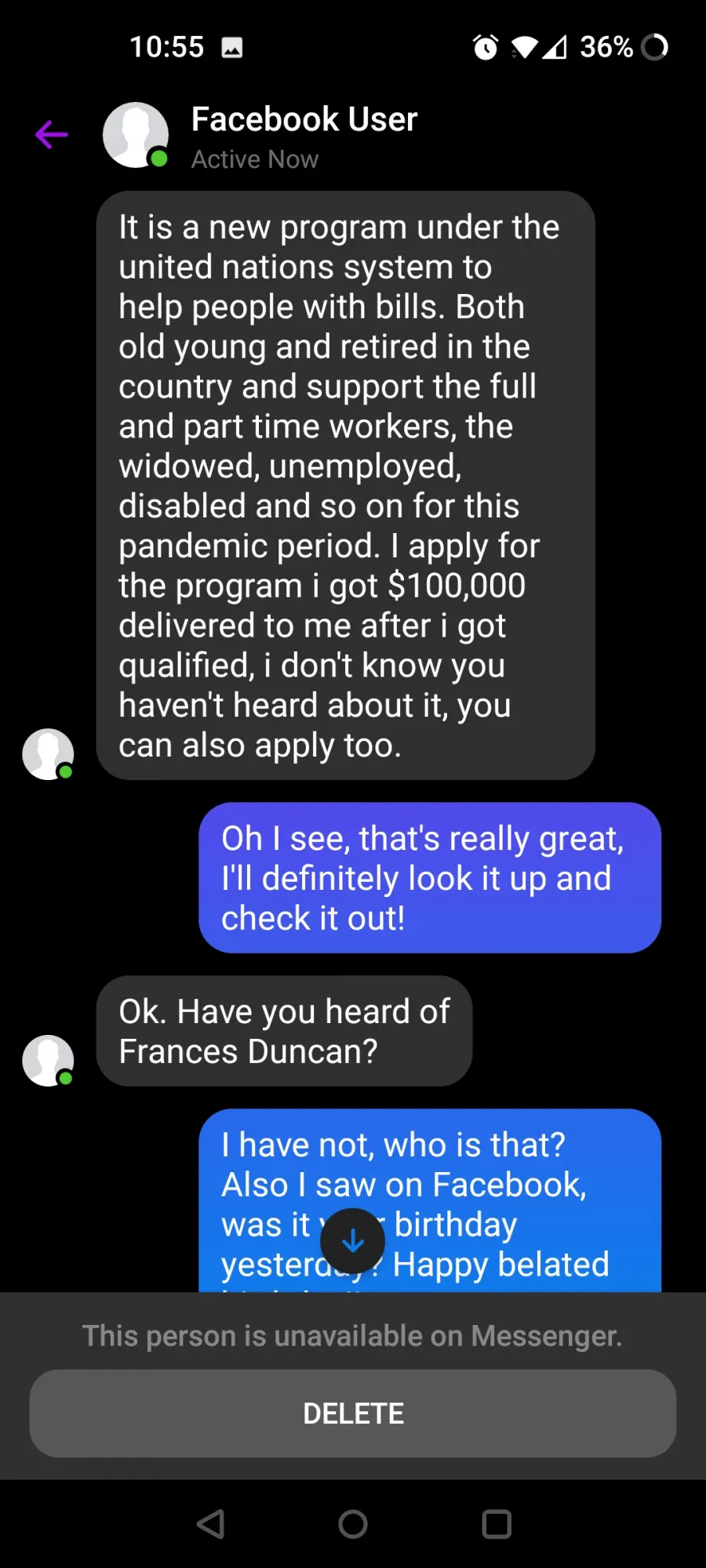Open recent apps from the navigation bar
Viewport: 706px width, 1568px height.
click(x=497, y=1524)
